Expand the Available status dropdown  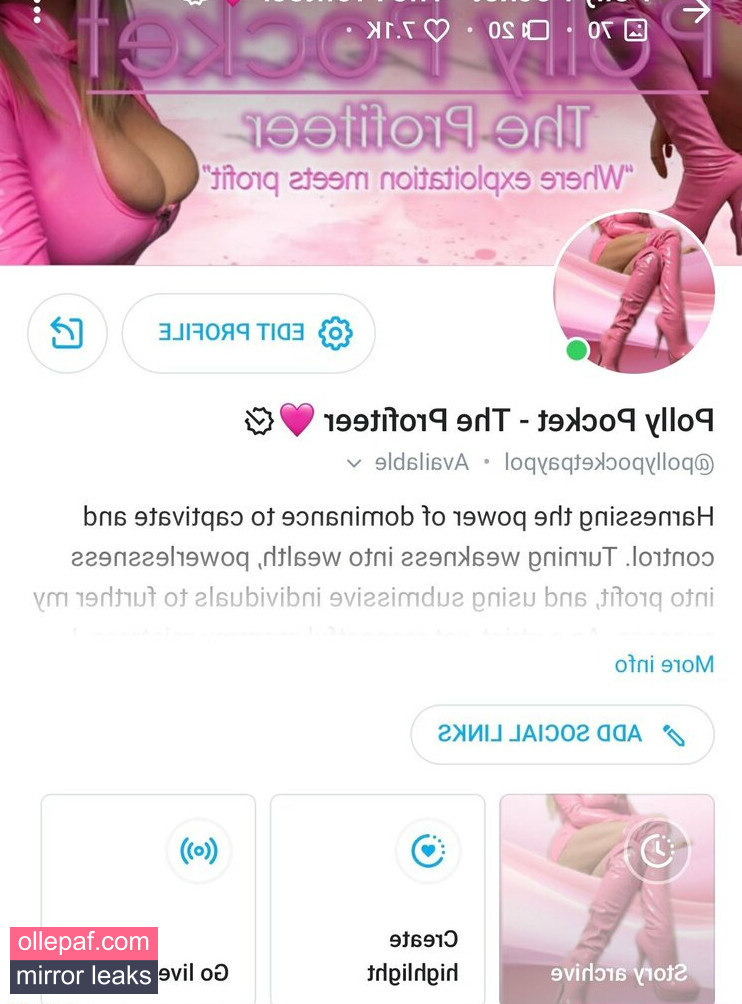[354, 463]
